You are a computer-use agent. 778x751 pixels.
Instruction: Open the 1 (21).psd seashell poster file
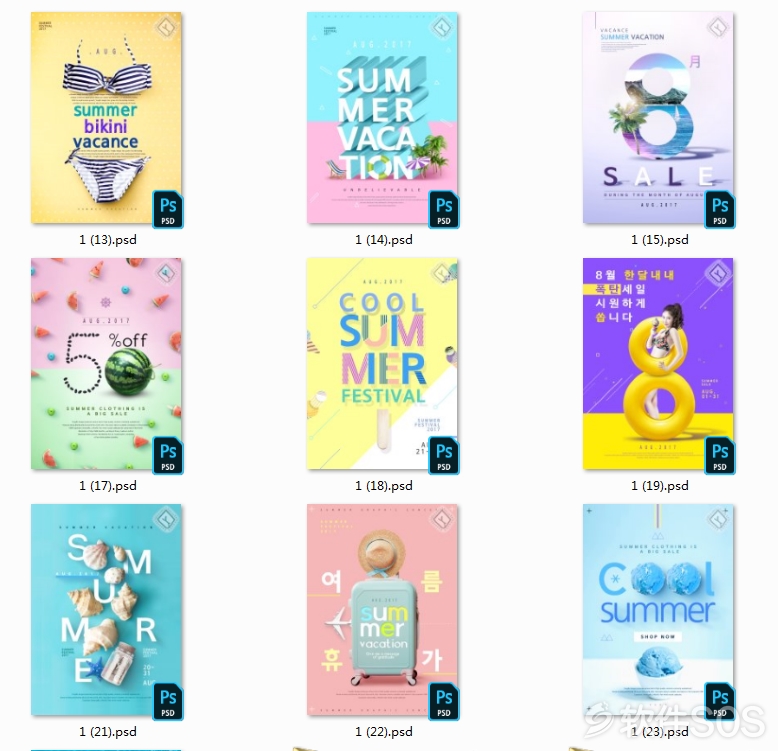[106, 610]
